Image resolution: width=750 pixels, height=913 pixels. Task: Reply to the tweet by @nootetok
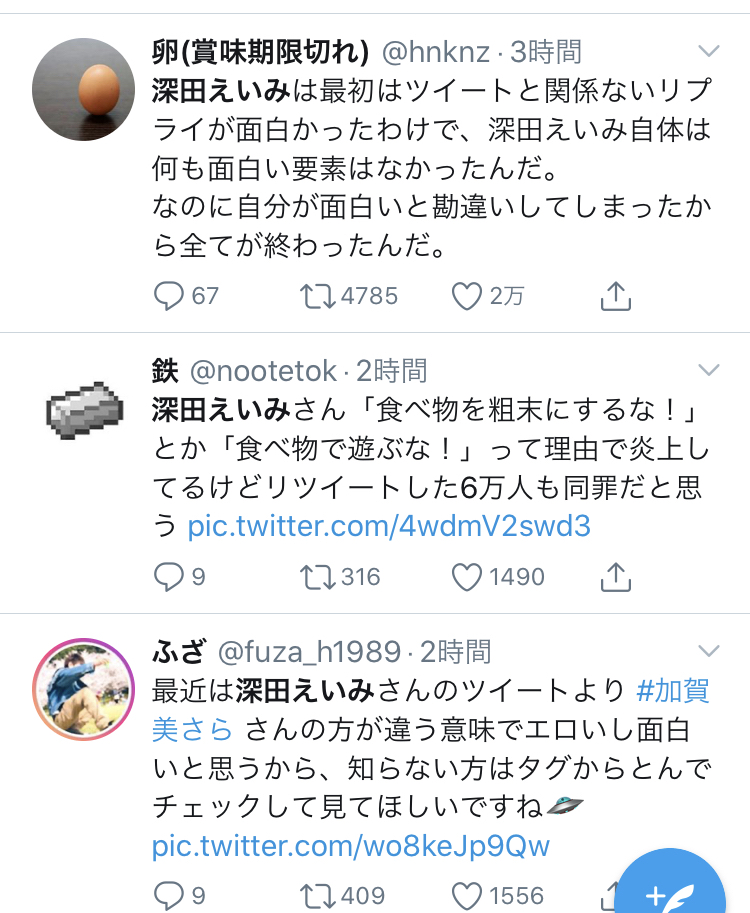coord(169,577)
